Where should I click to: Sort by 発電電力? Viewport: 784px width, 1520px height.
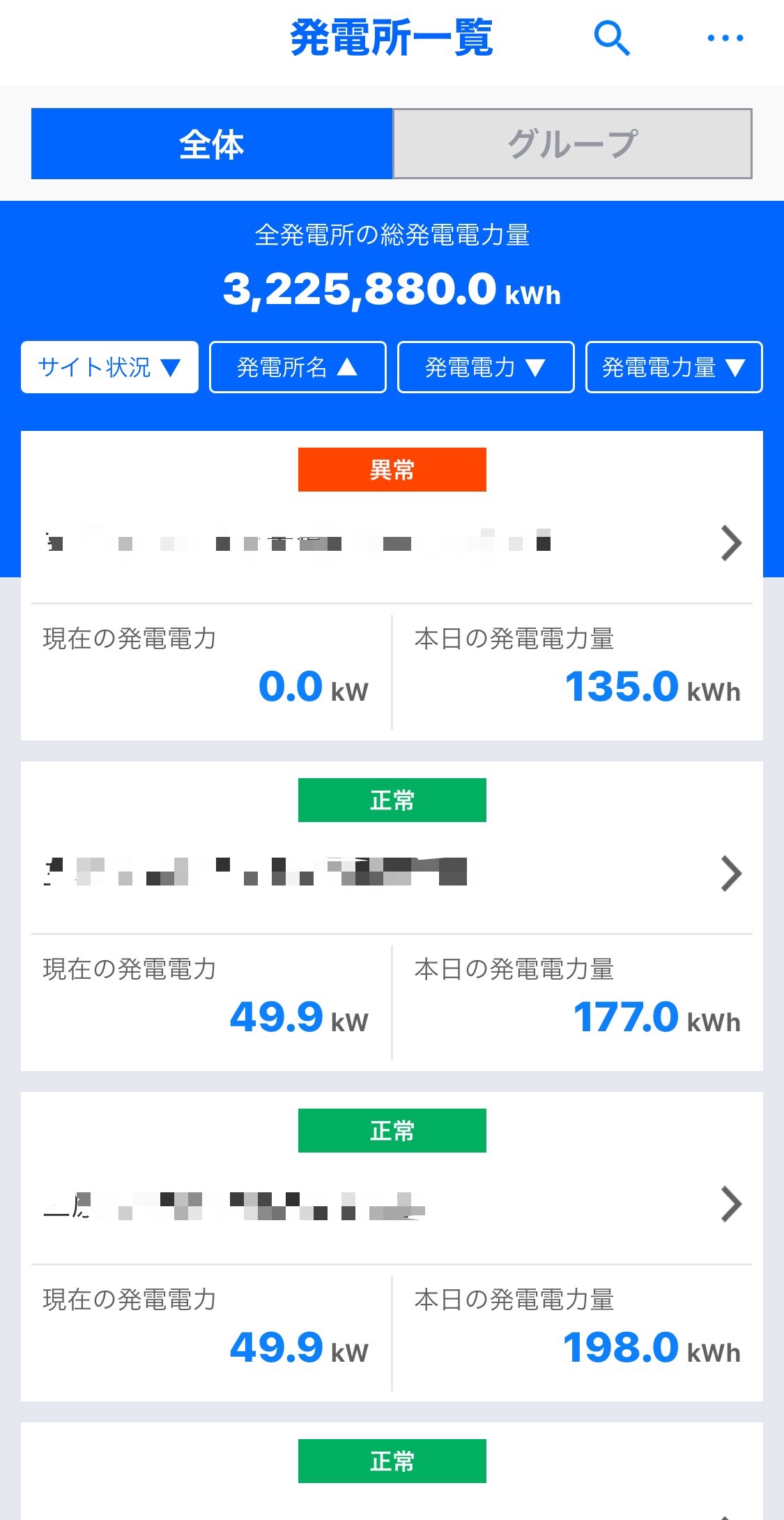pos(486,367)
